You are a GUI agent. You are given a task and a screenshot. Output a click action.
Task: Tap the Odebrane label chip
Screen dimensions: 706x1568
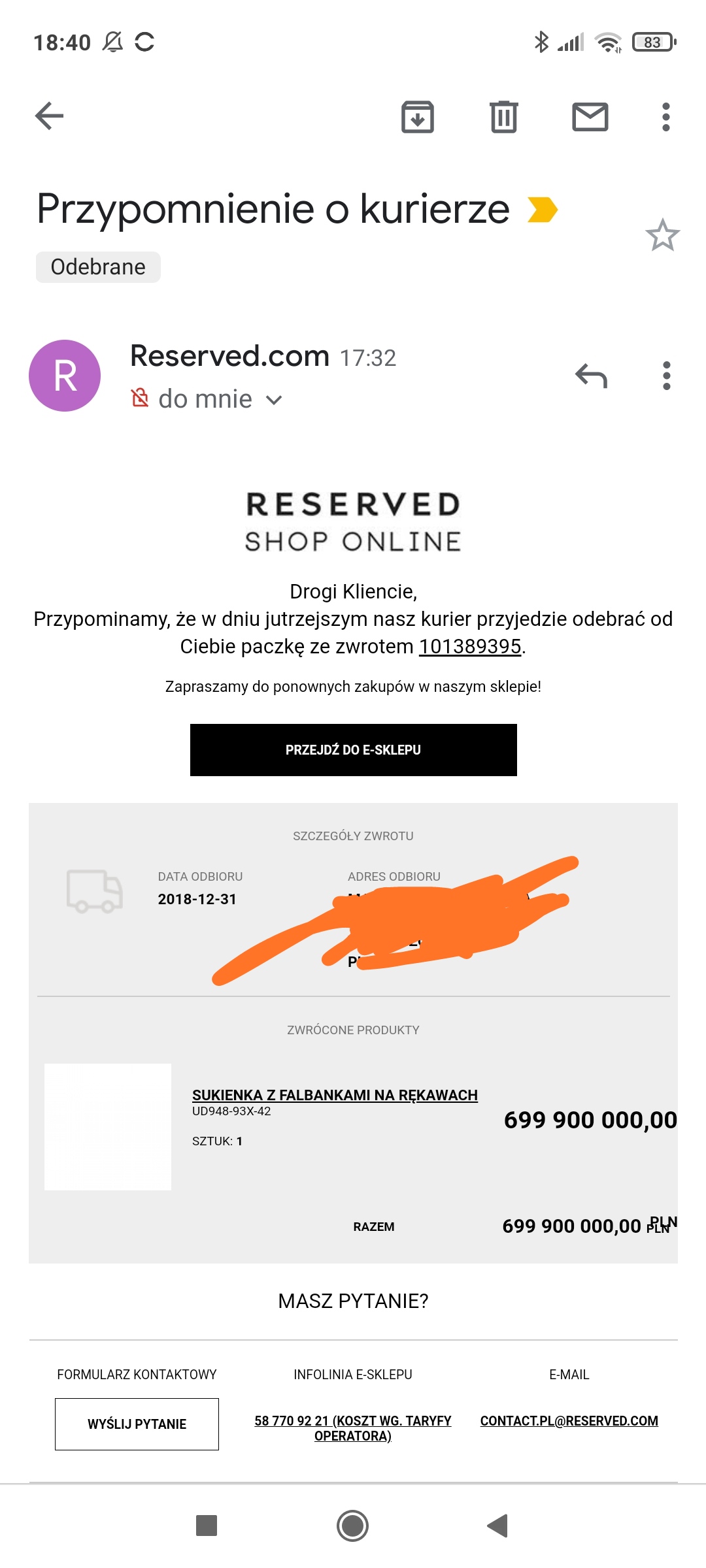click(98, 267)
